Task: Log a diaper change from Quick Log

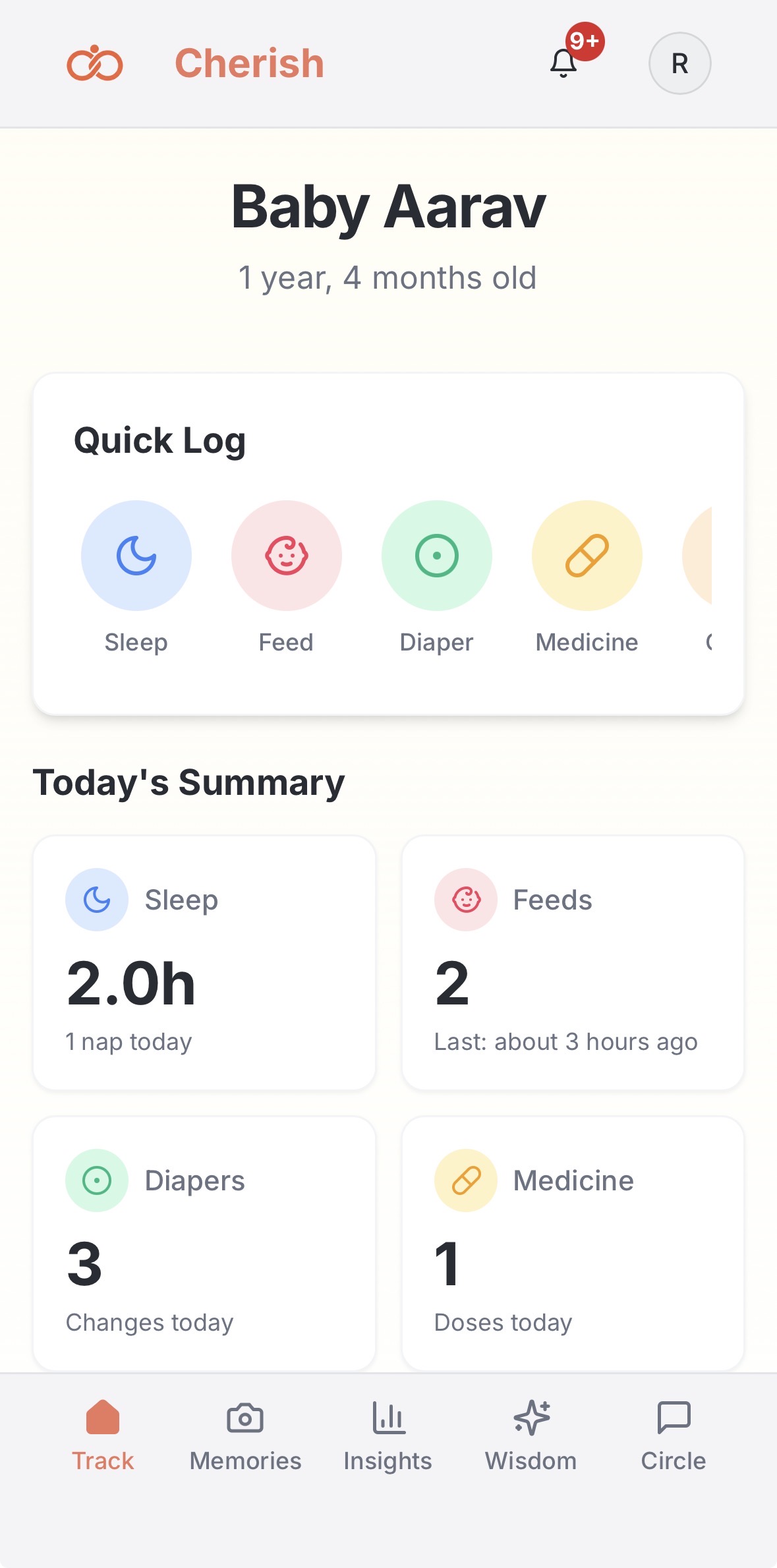Action: click(437, 556)
